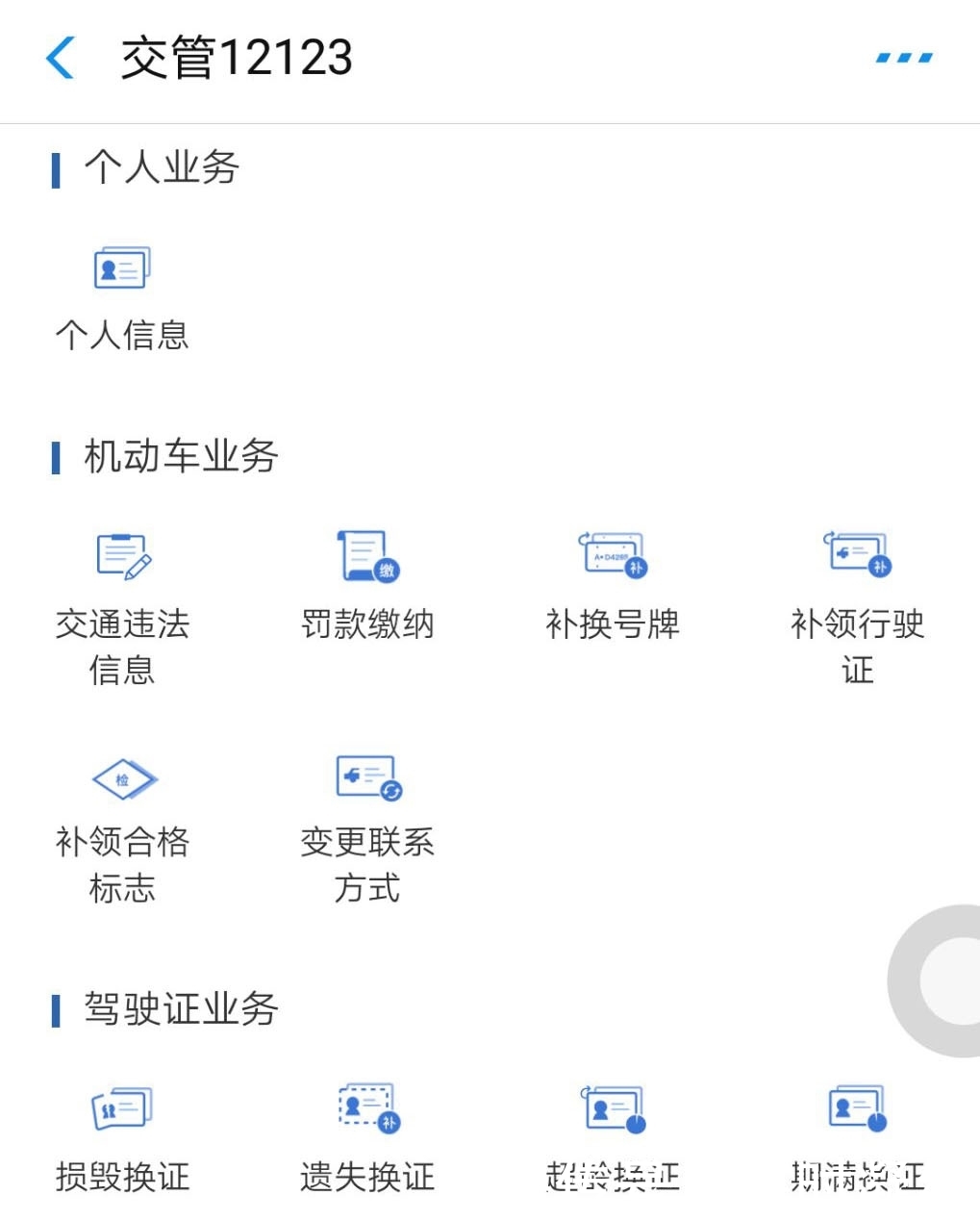
Task: Tap the 变更联系方式 contact change icon
Action: (365, 779)
